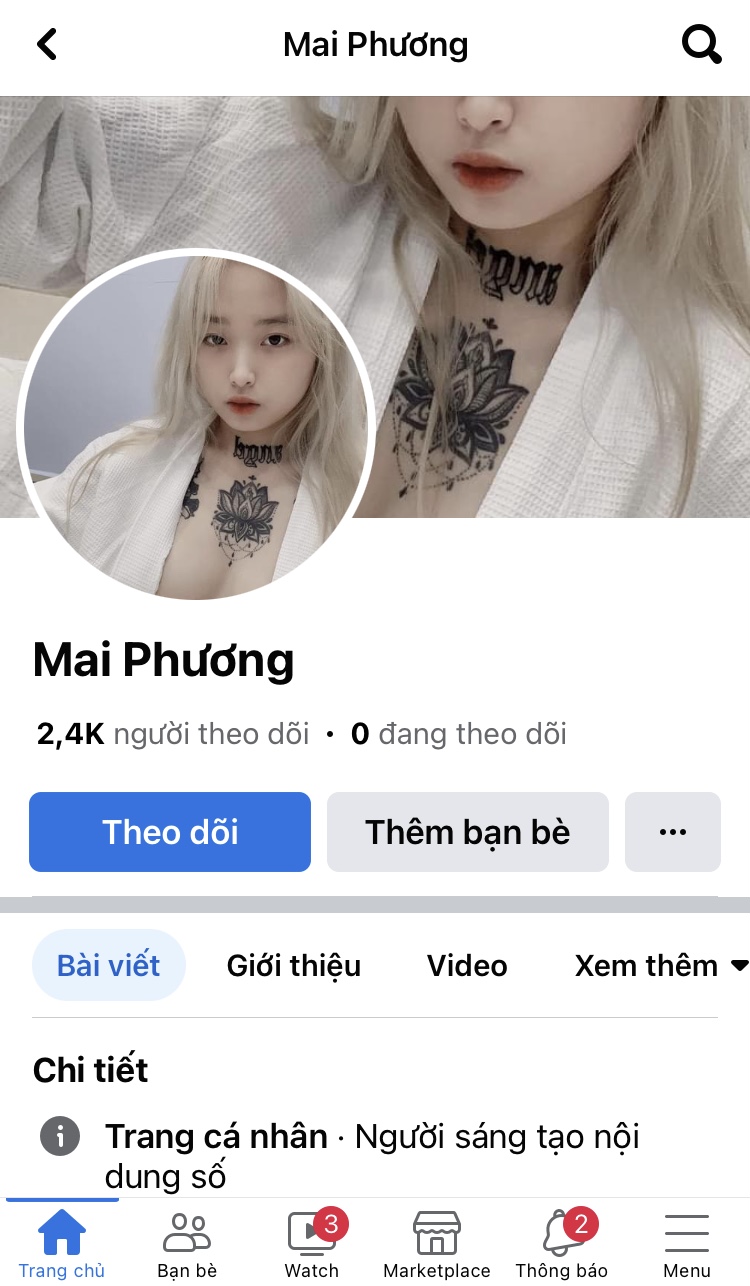The image size is (750, 1286).
Task: Open the Marketplace tab
Action: pos(437,1243)
